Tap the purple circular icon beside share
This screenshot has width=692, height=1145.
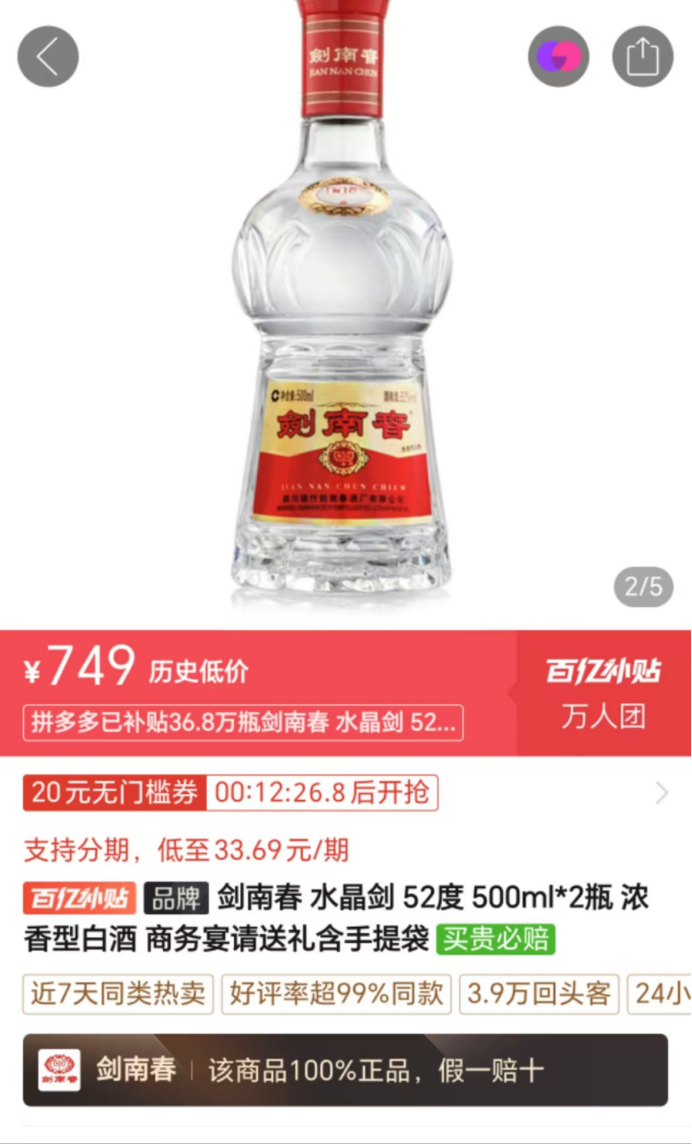[558, 57]
